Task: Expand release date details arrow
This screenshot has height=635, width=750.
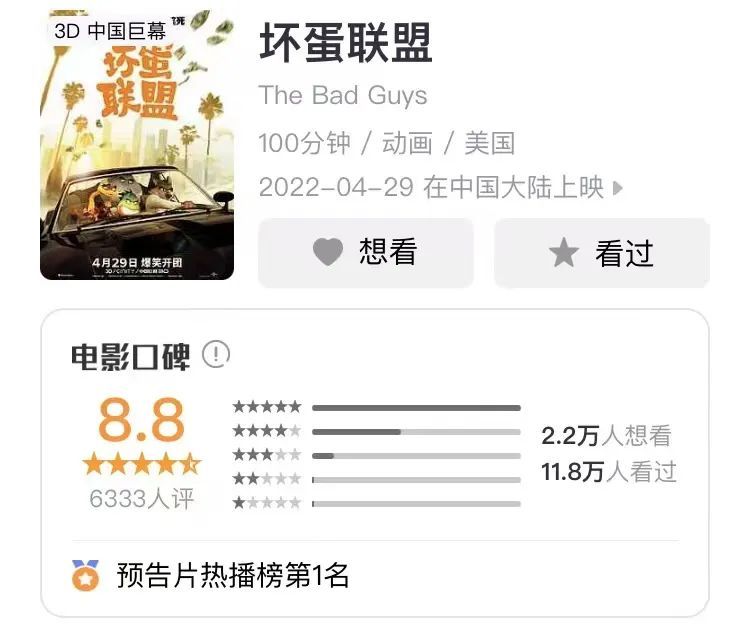Action: pyautogui.click(x=618, y=188)
